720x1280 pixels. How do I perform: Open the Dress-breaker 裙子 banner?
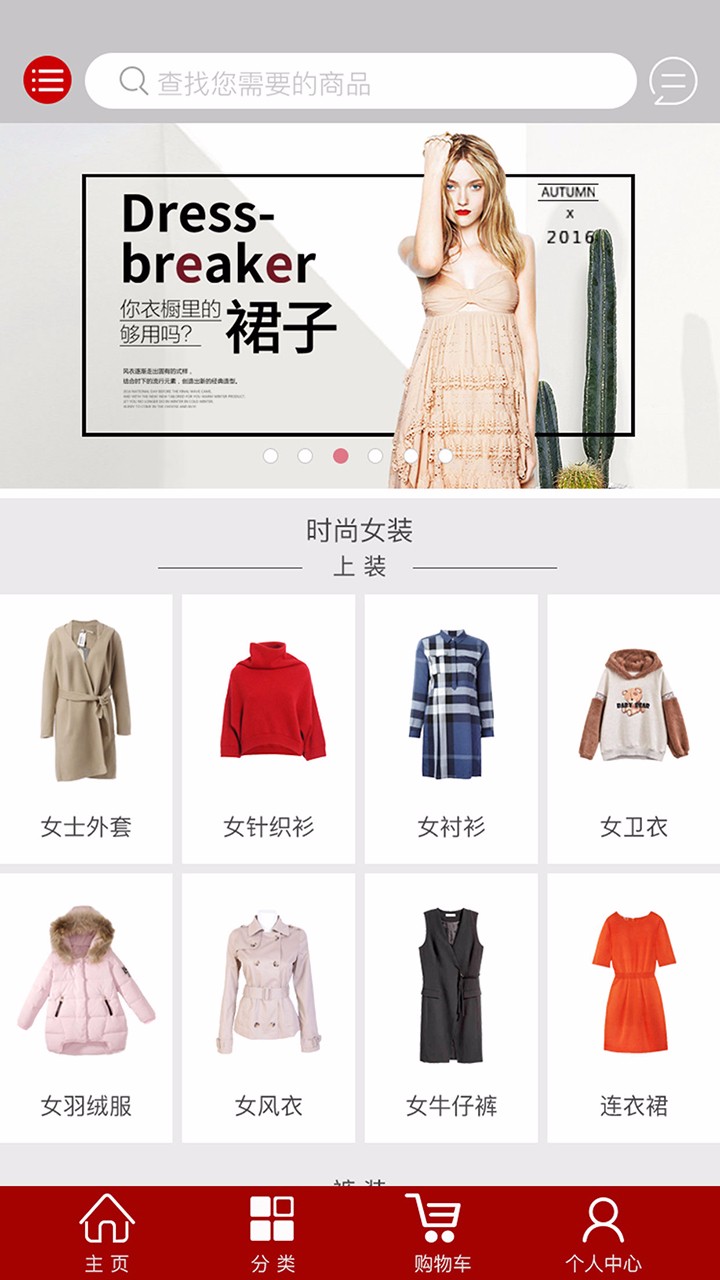pos(358,305)
